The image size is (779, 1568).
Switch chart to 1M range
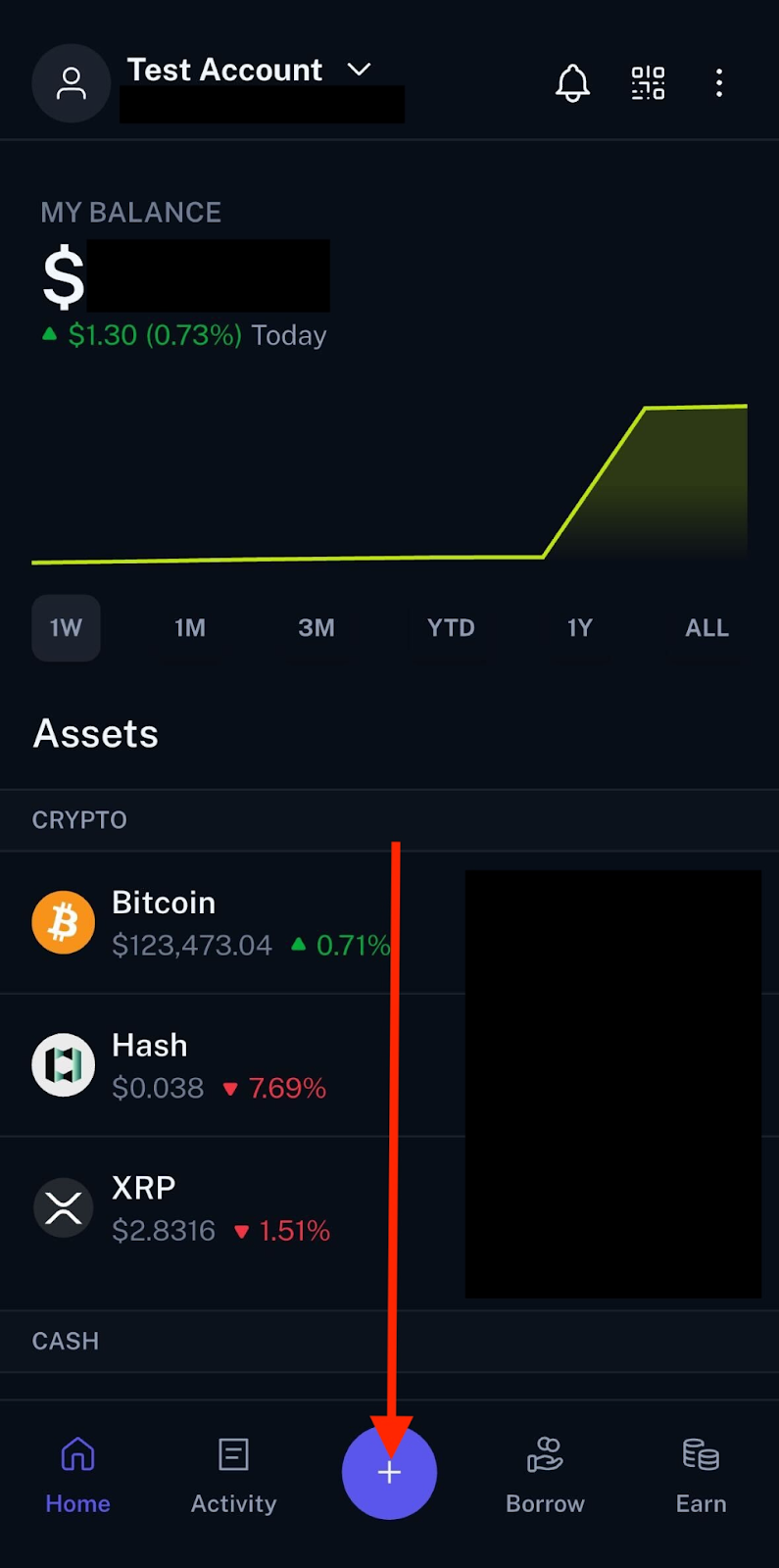coord(190,628)
